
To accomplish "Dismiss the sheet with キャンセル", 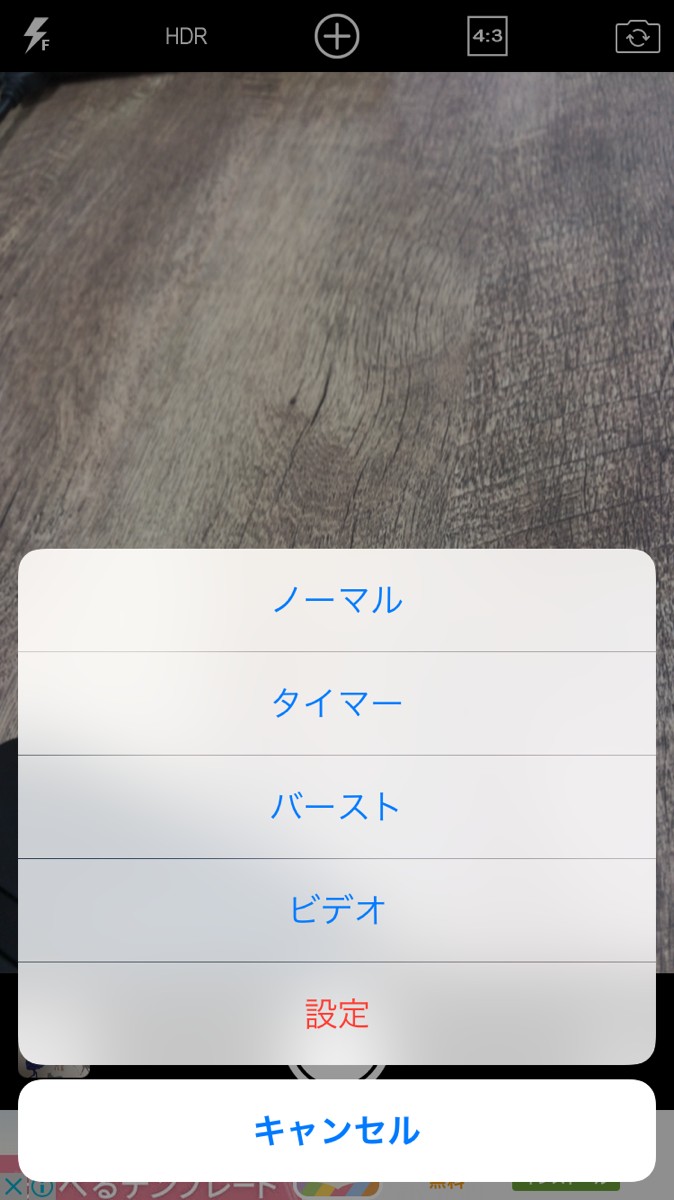I will [337, 1130].
